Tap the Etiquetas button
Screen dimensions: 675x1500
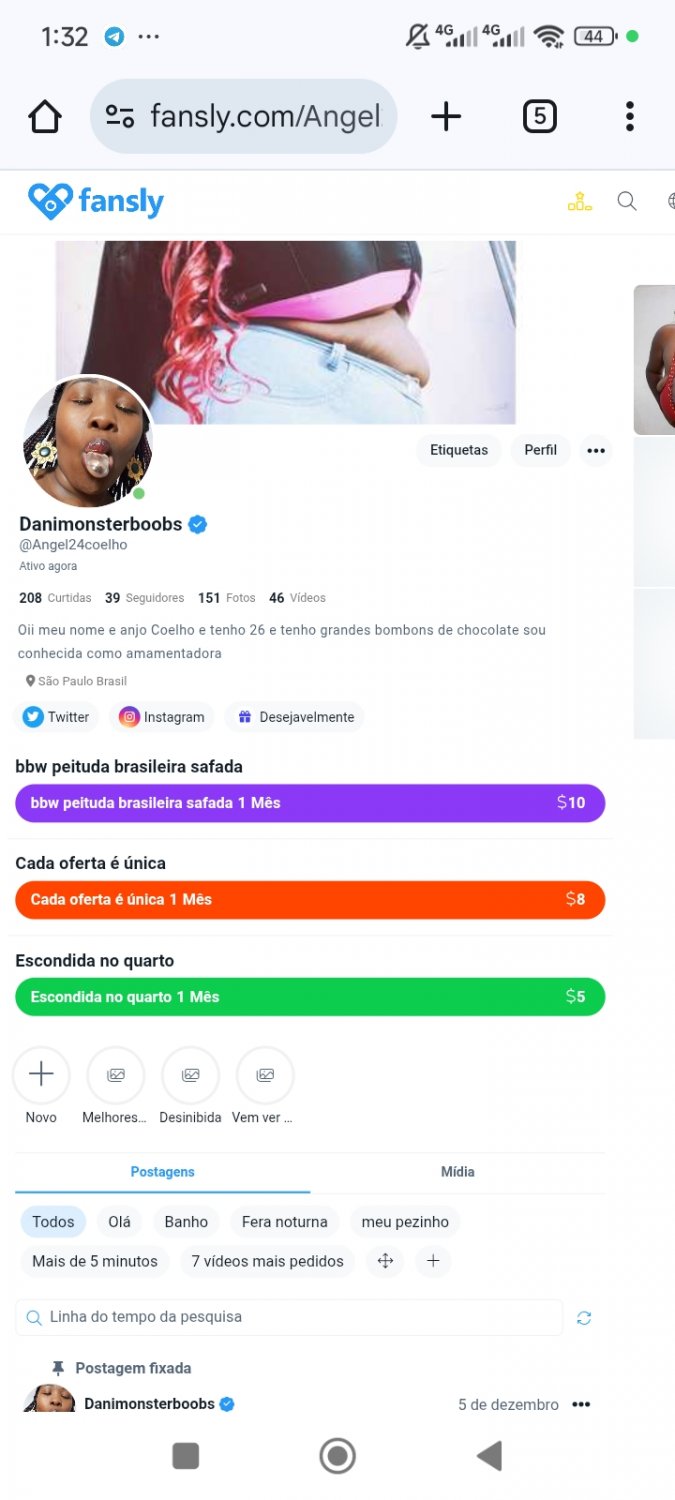coord(459,450)
